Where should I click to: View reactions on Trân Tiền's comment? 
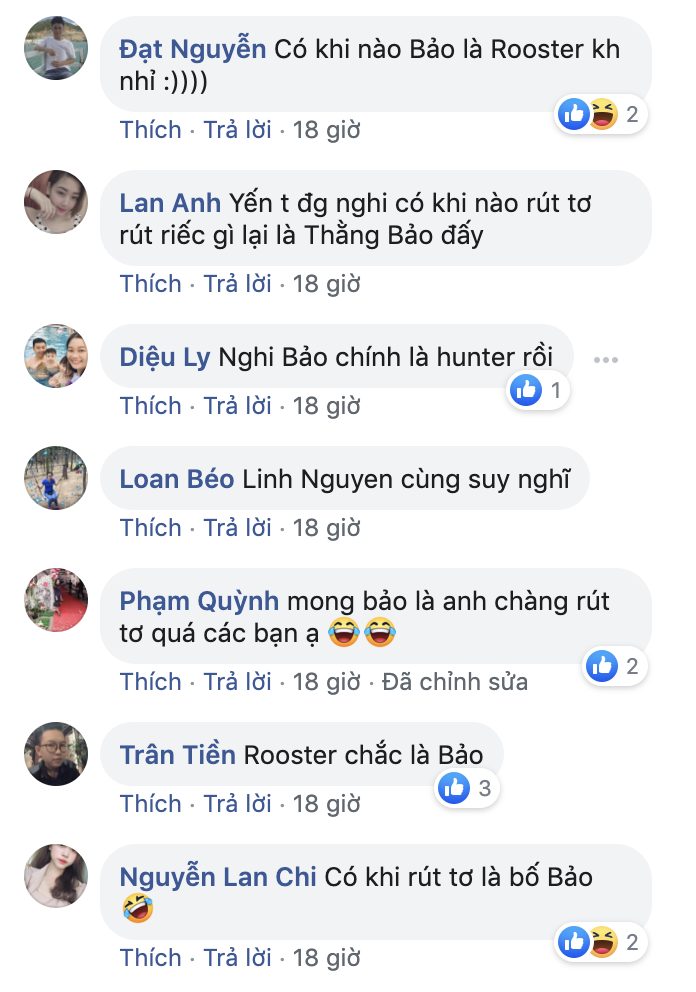click(466, 788)
